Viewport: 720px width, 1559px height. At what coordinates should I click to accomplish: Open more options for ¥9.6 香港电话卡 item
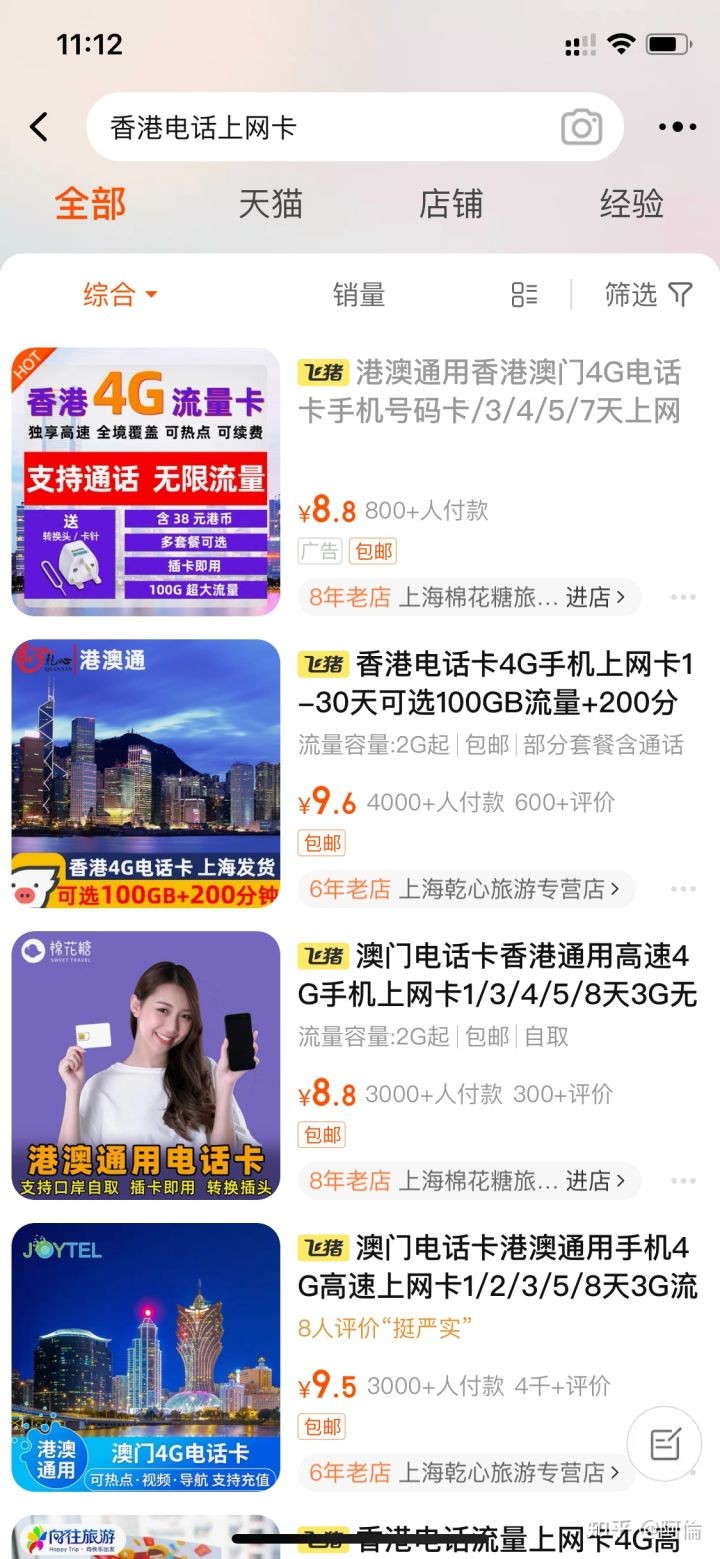[683, 889]
